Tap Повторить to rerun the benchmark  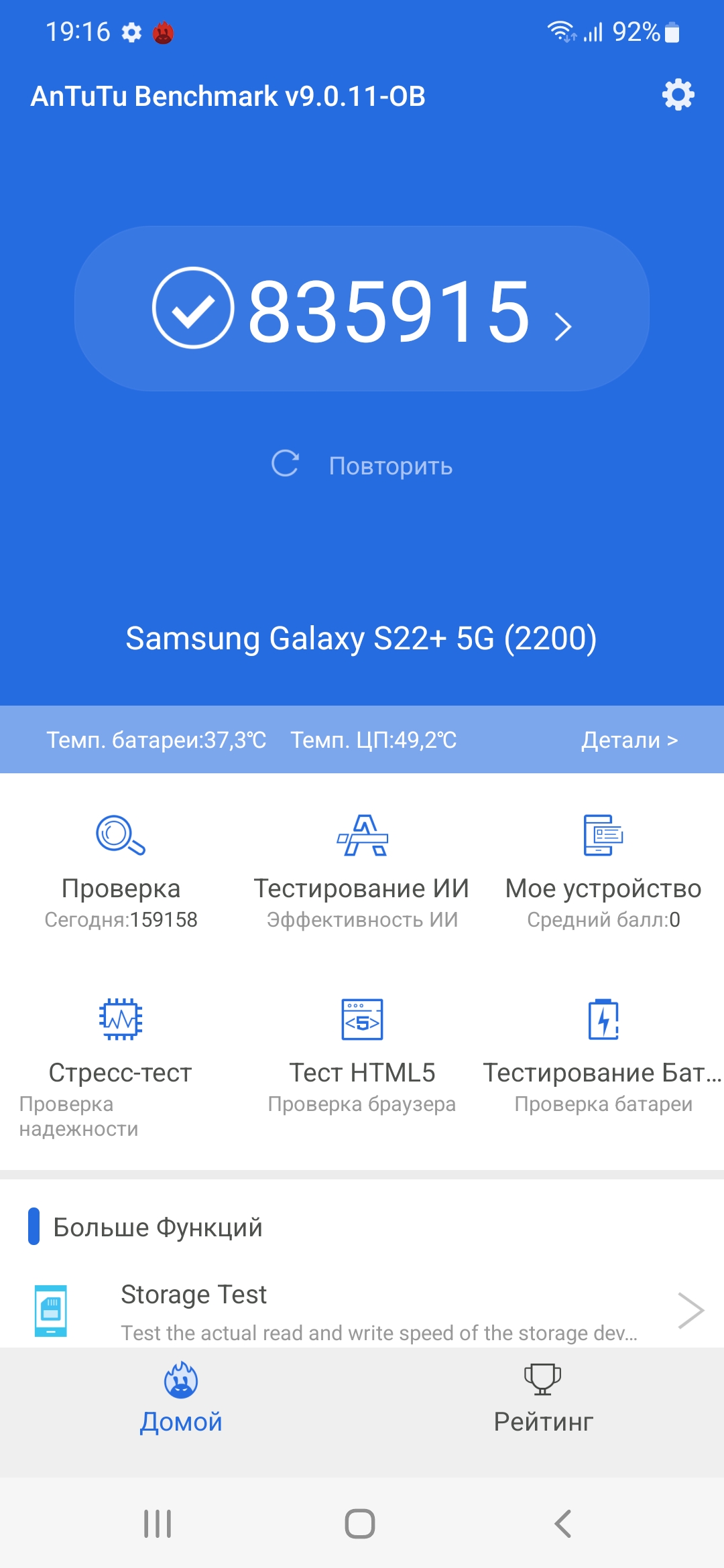(362, 465)
